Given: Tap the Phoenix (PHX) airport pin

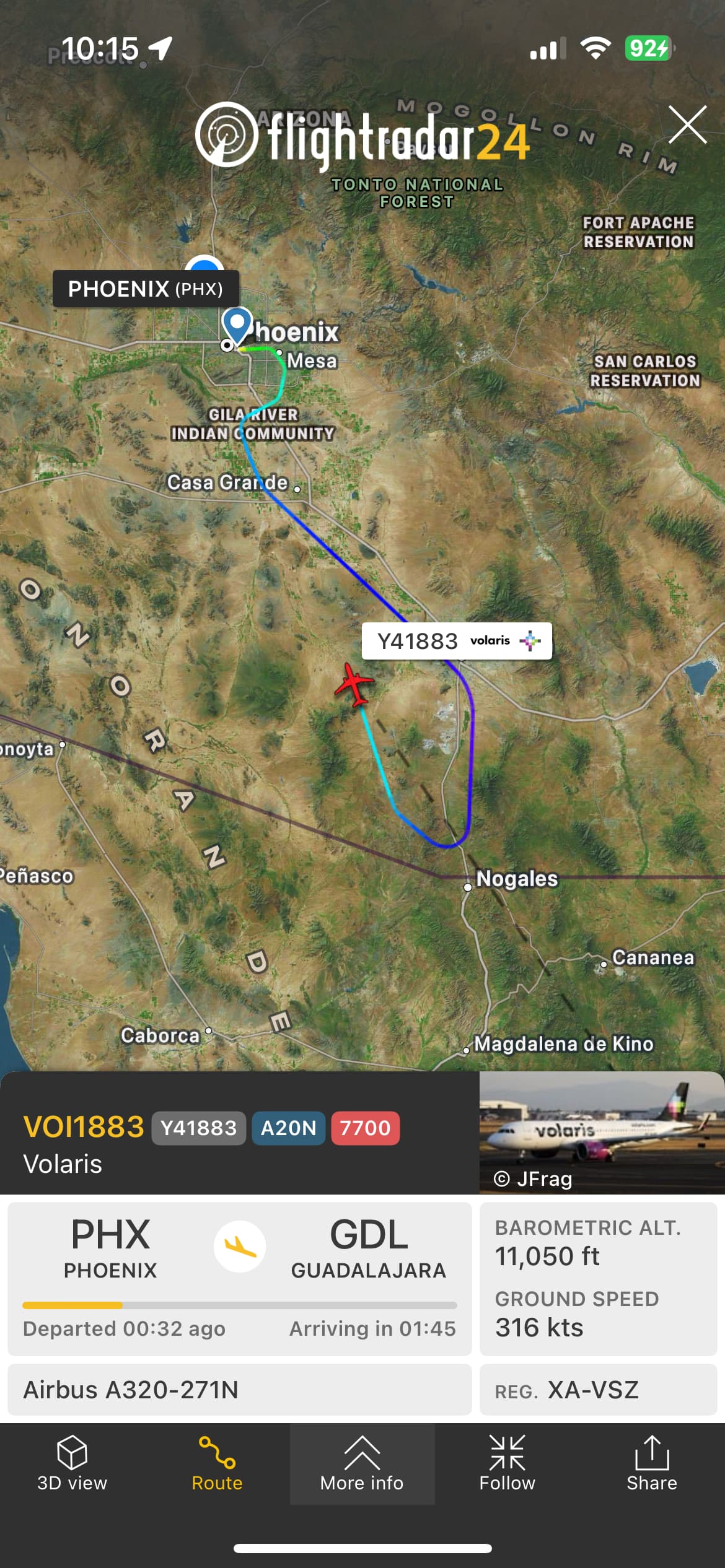Looking at the screenshot, I should coord(236,324).
